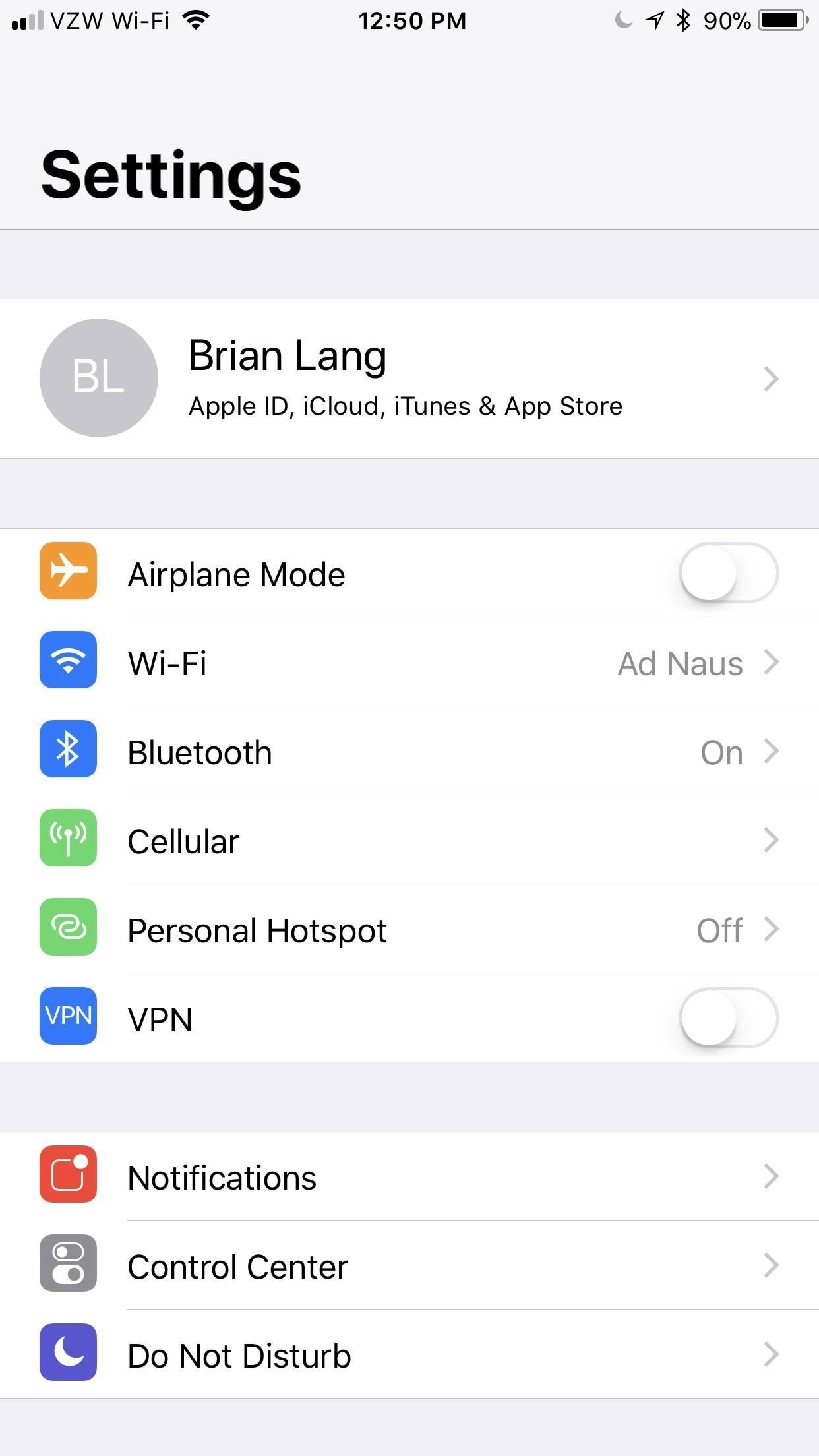Open the Personal Hotspot icon
819x1456 pixels.
68,928
